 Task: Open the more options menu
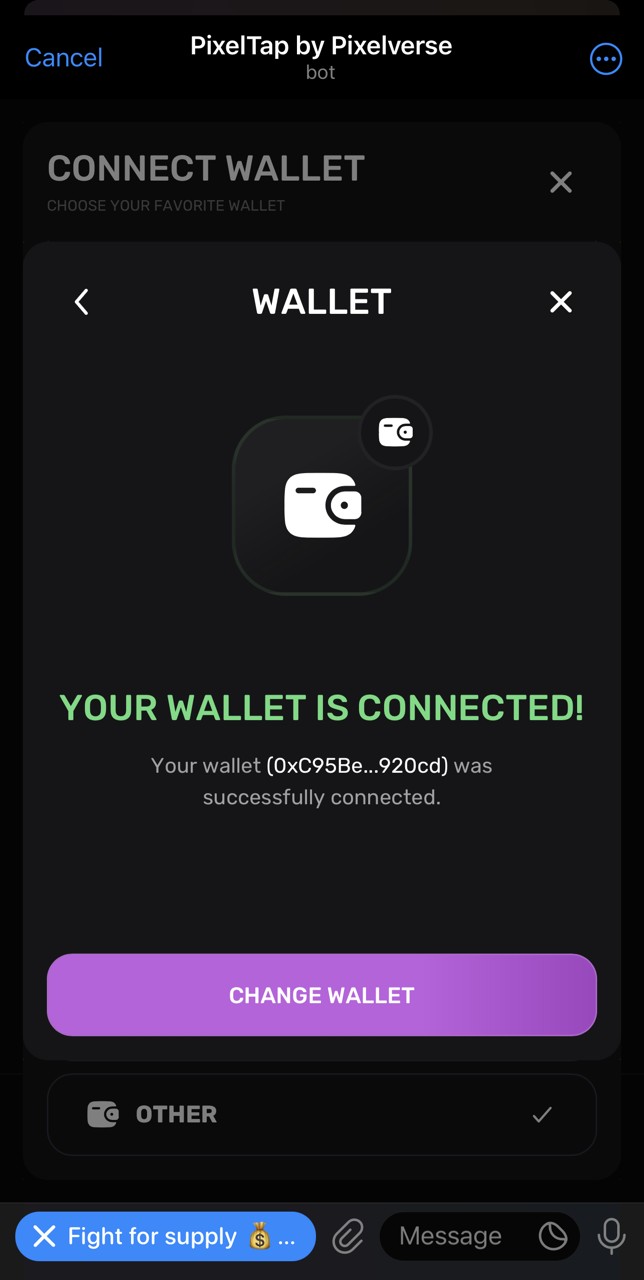coord(606,59)
